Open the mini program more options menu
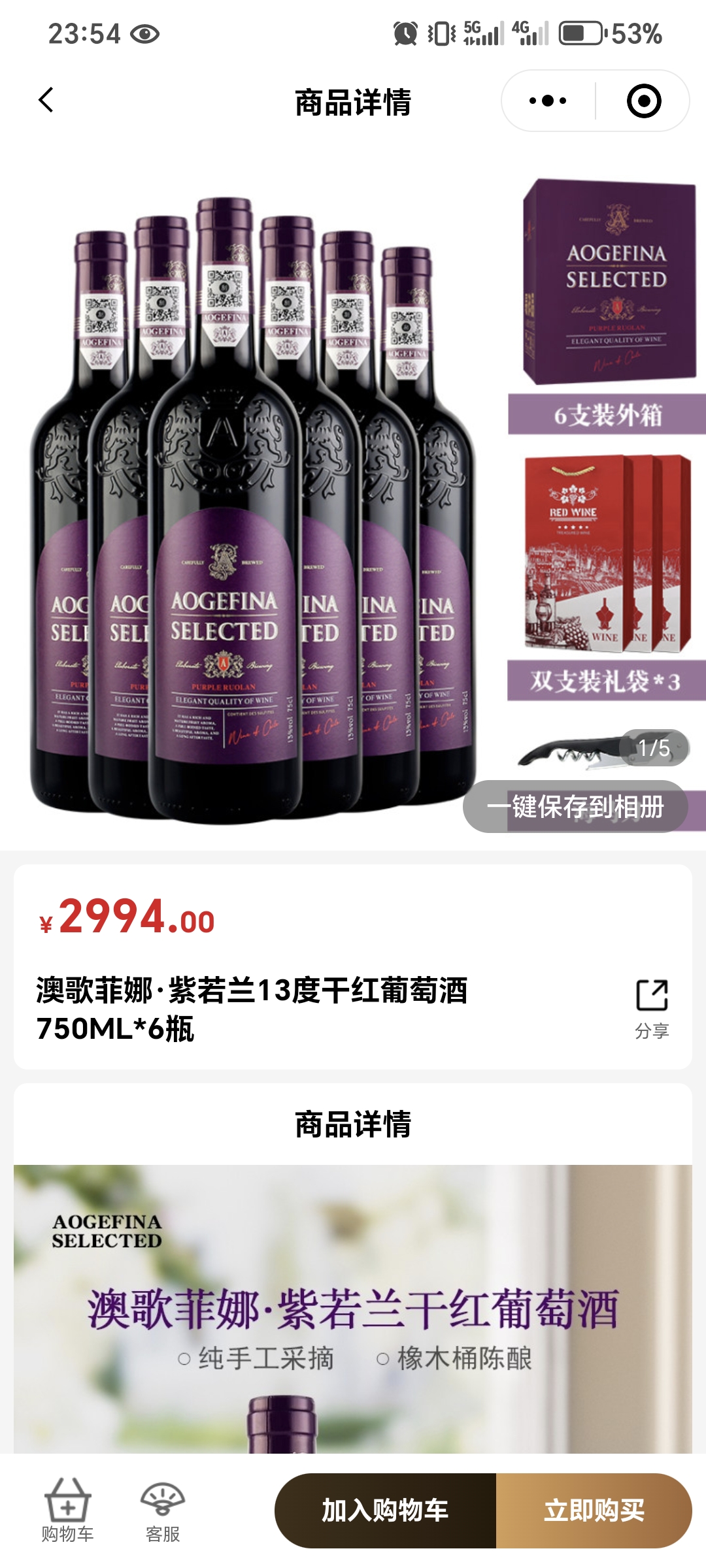 (x=548, y=101)
